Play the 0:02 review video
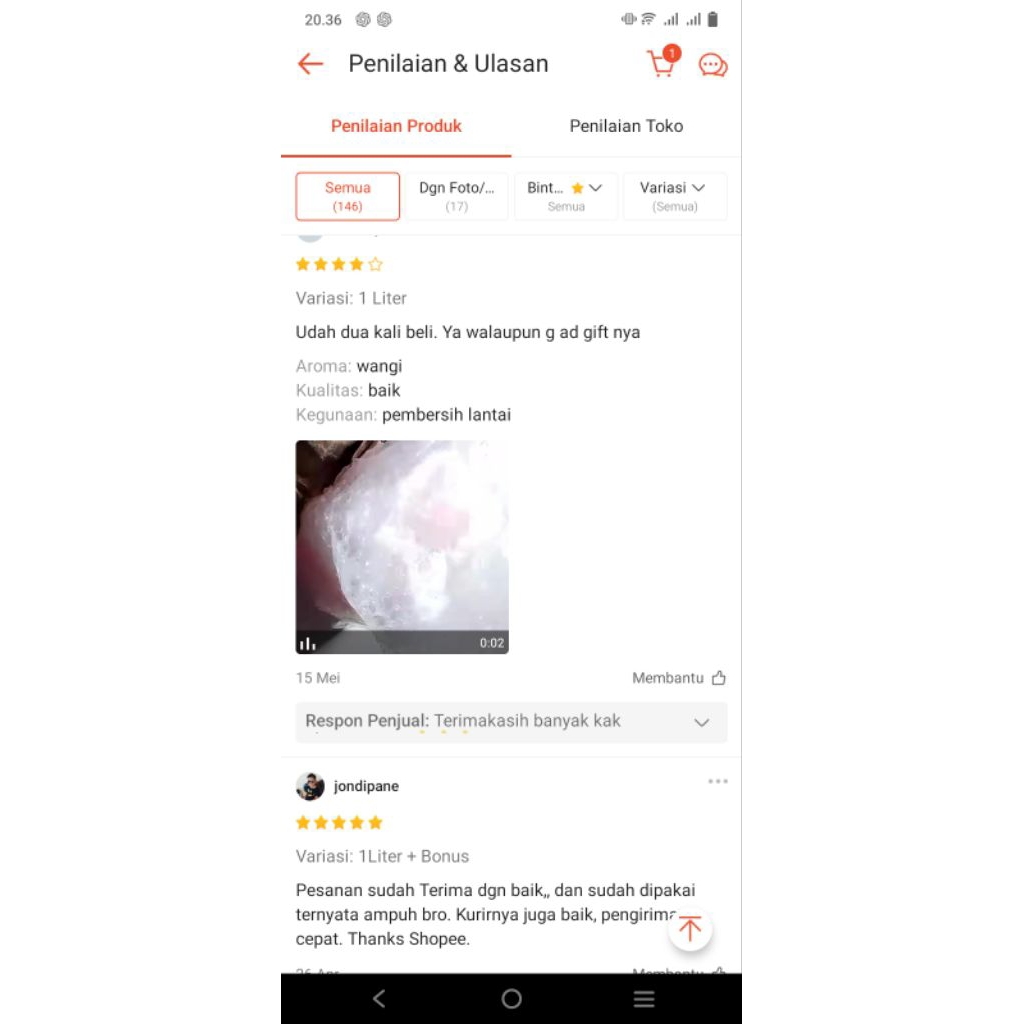Viewport: 1024px width, 1024px height. click(x=402, y=547)
